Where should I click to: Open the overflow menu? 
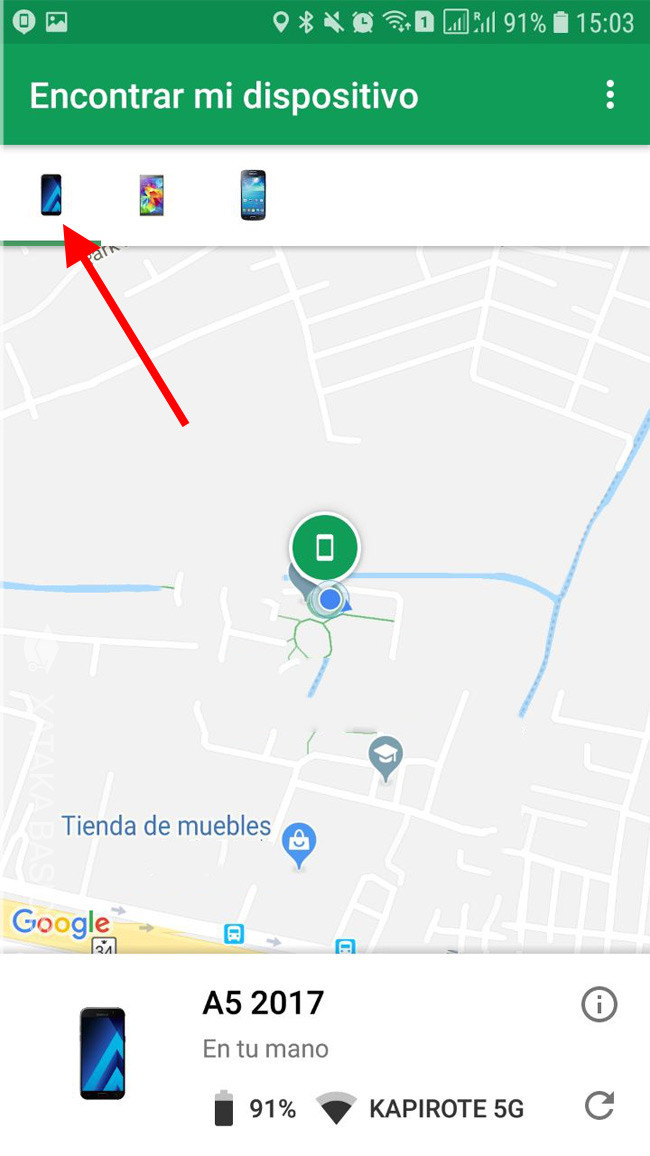click(x=610, y=96)
